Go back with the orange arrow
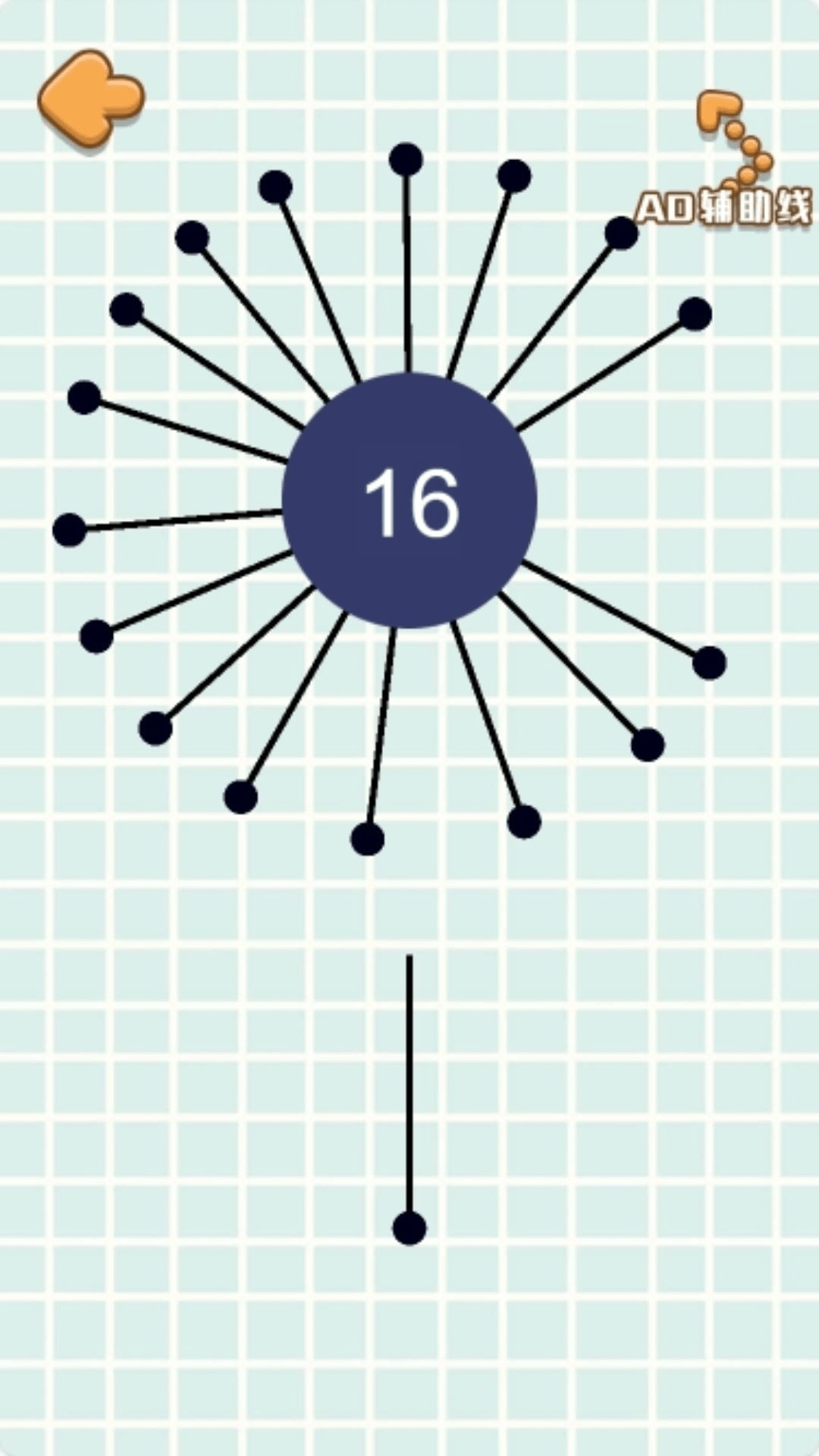The width and height of the screenshot is (819, 1456). [x=90, y=97]
